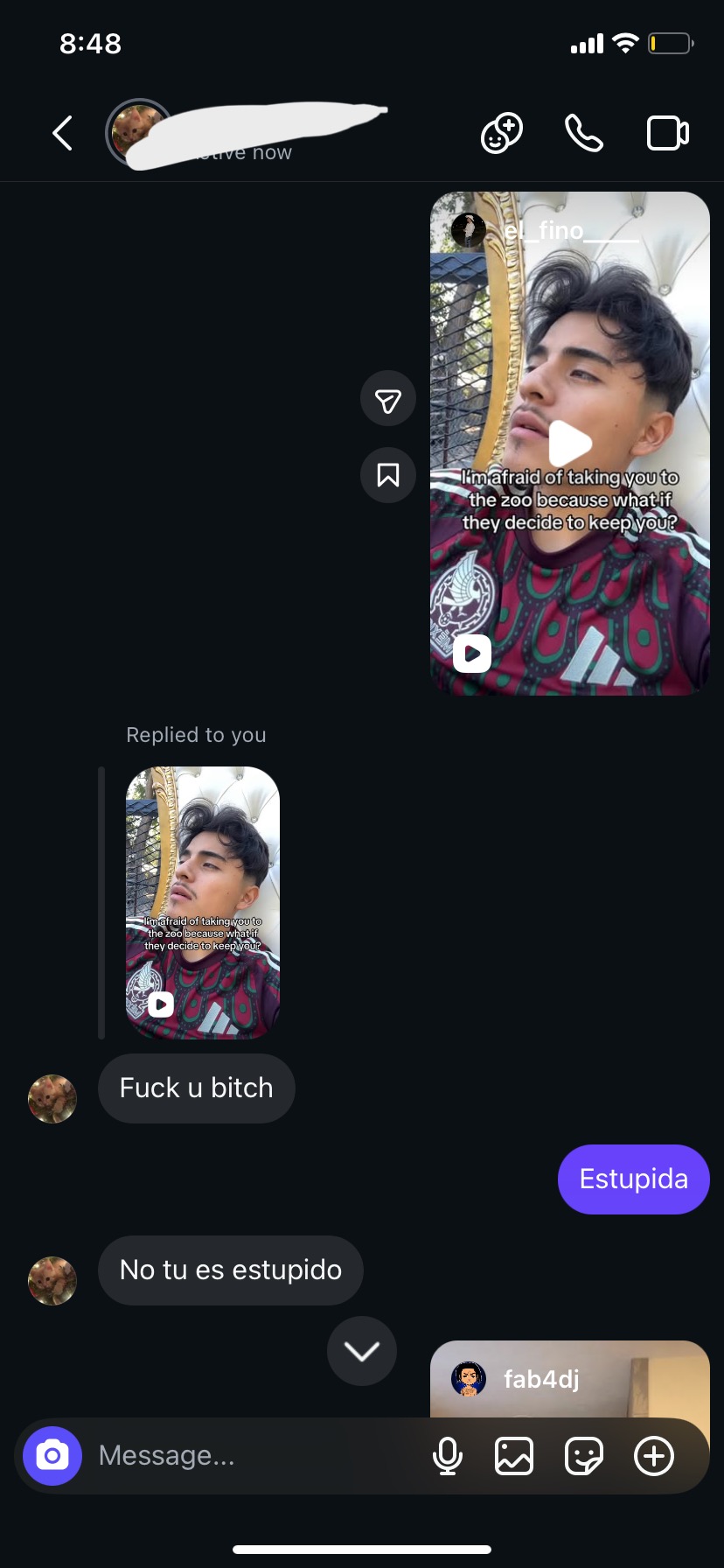The image size is (724, 1568).
Task: Focus the Message text field
Action: point(254,1456)
